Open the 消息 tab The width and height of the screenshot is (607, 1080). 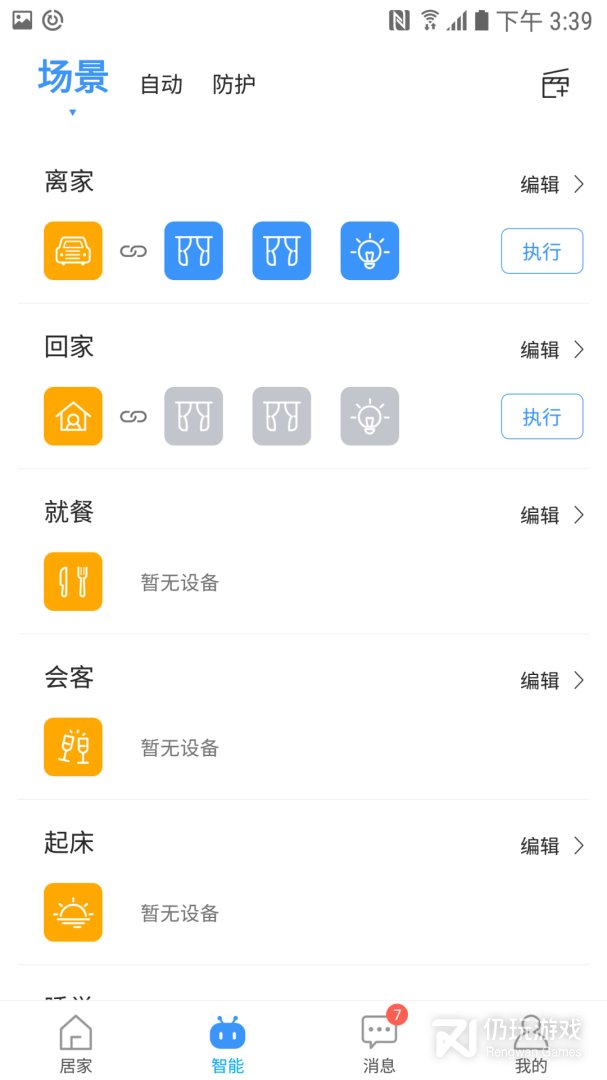pos(379,1043)
